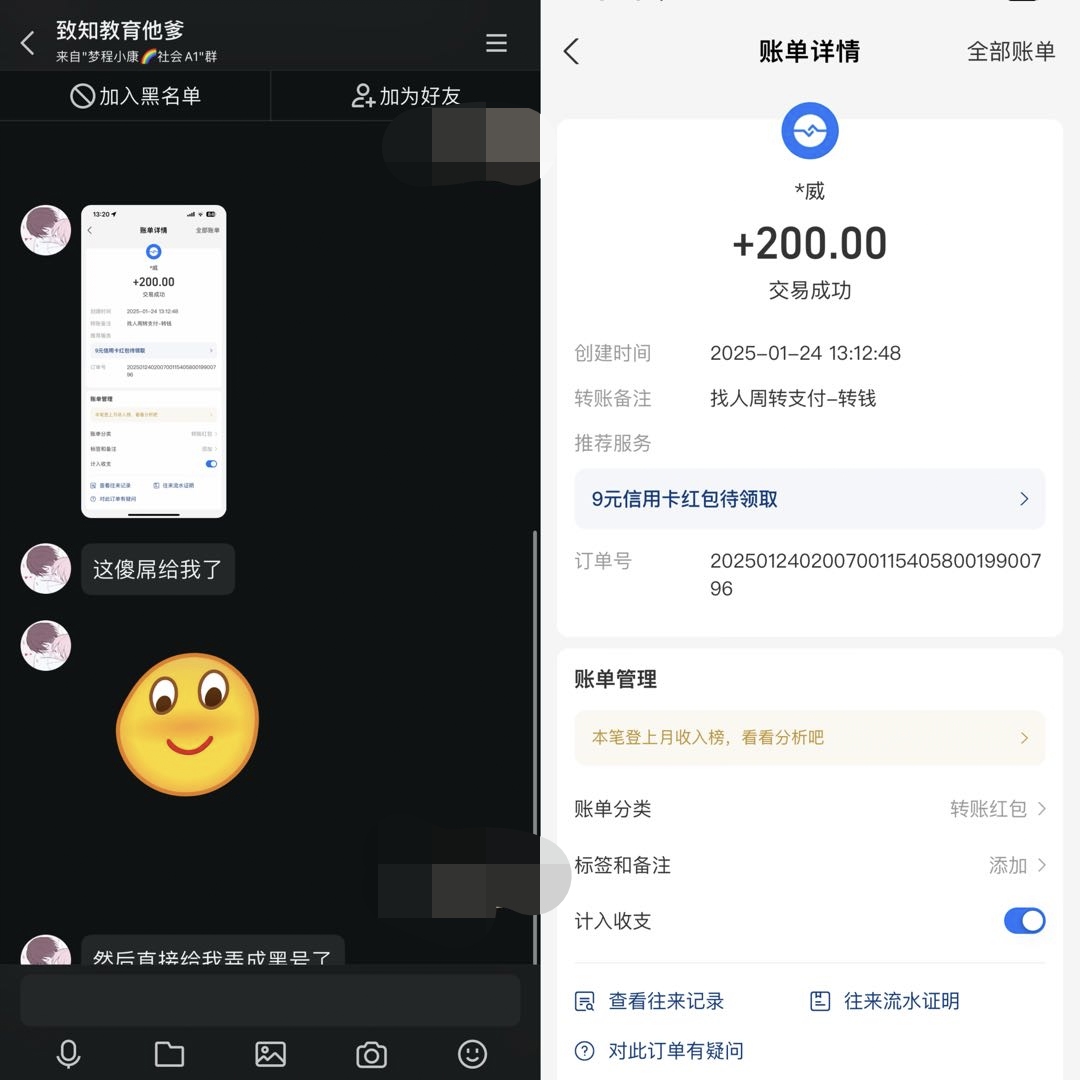Open 9元信用卡红包待领取 offer
Image resolution: width=1080 pixels, height=1080 pixels.
(809, 499)
